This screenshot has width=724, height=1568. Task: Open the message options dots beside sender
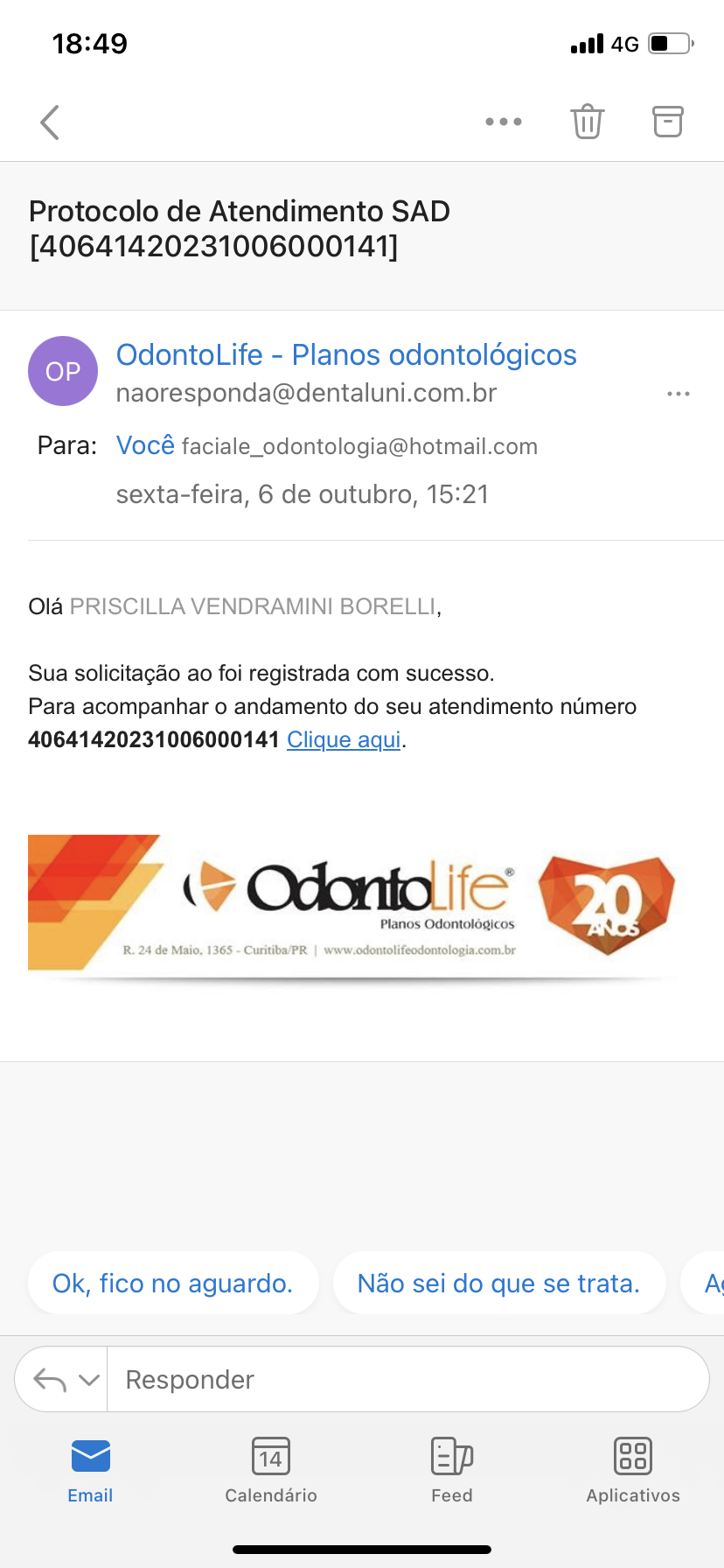pos(679,395)
